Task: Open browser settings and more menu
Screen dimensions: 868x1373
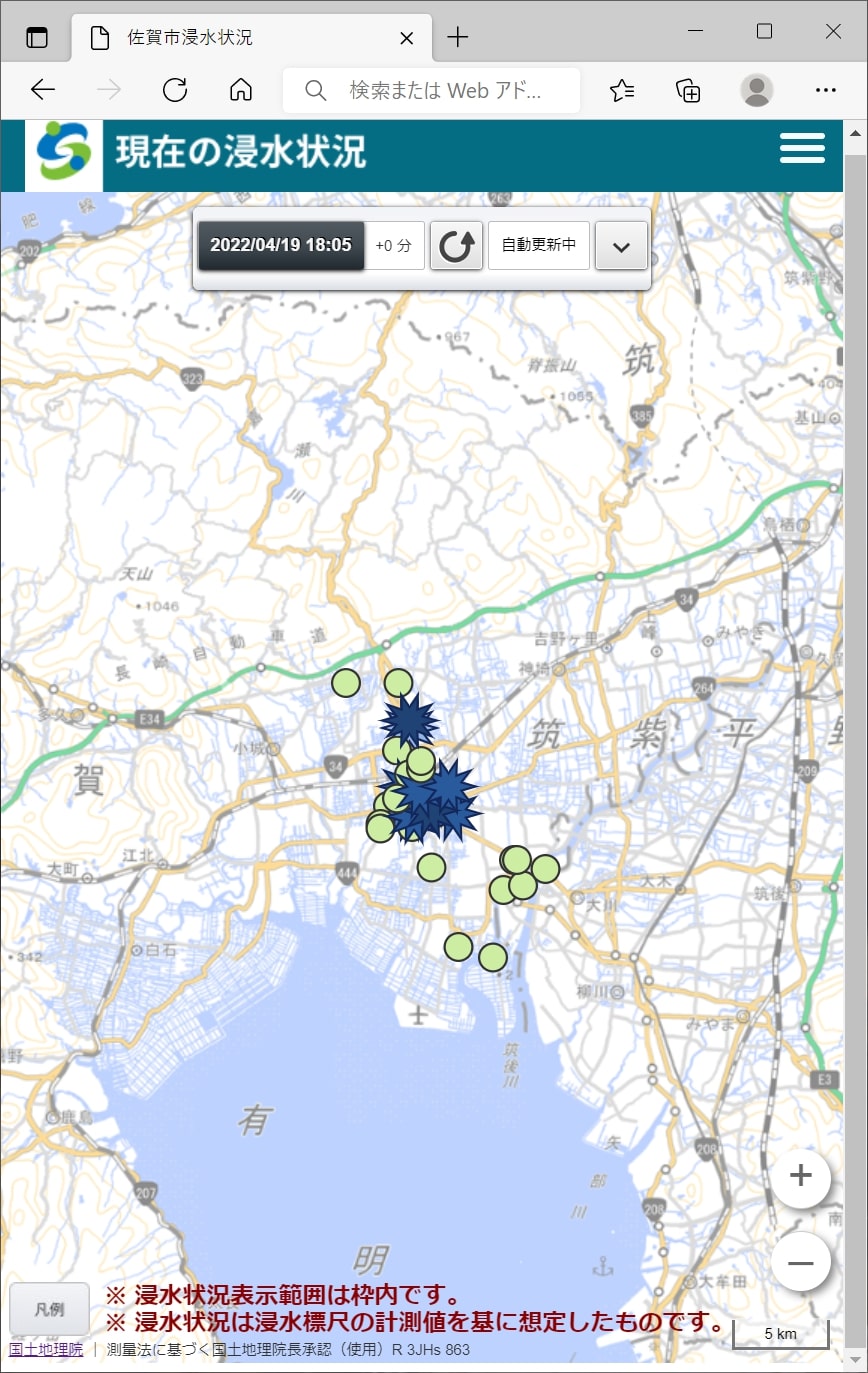Action: 825,91
